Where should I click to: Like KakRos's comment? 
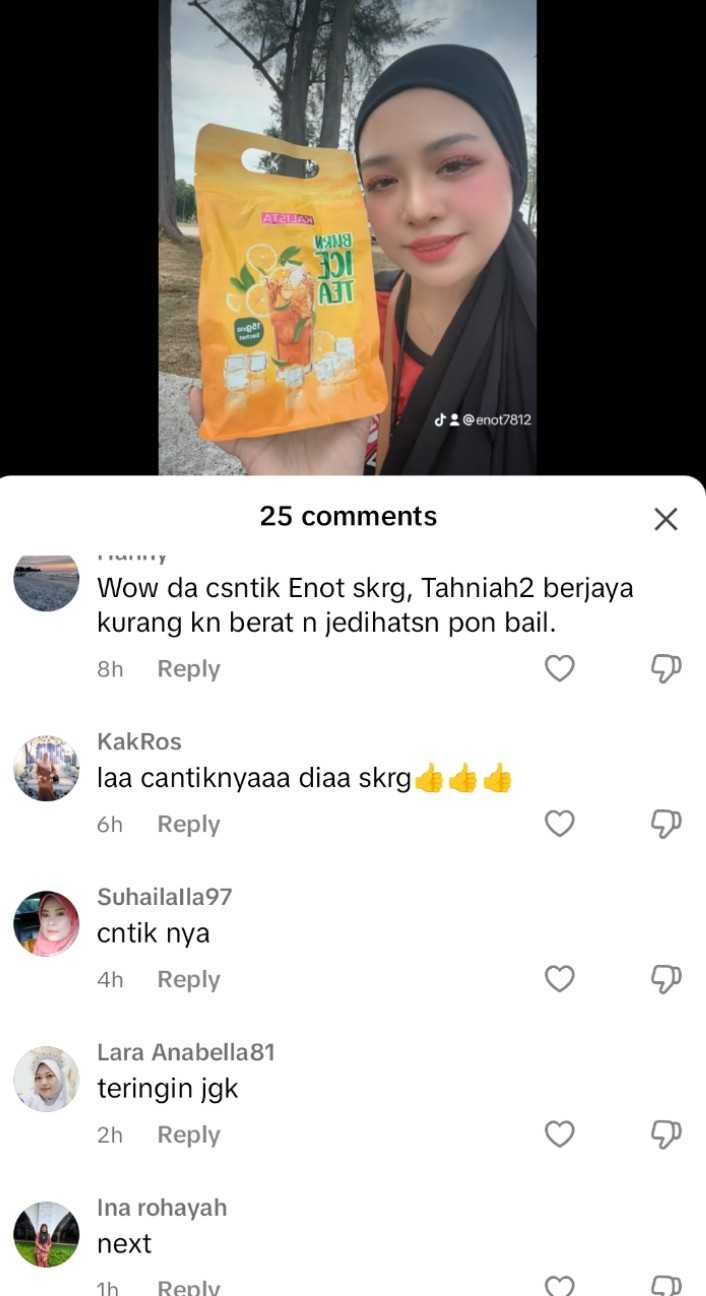(x=559, y=824)
